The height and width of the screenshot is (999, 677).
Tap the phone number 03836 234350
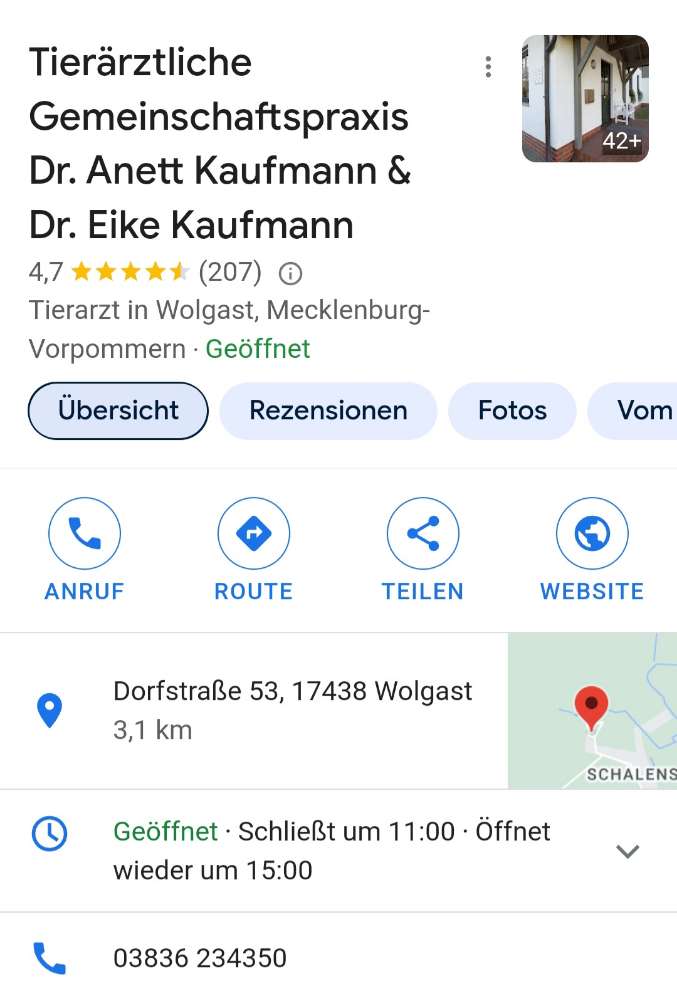pos(200,958)
